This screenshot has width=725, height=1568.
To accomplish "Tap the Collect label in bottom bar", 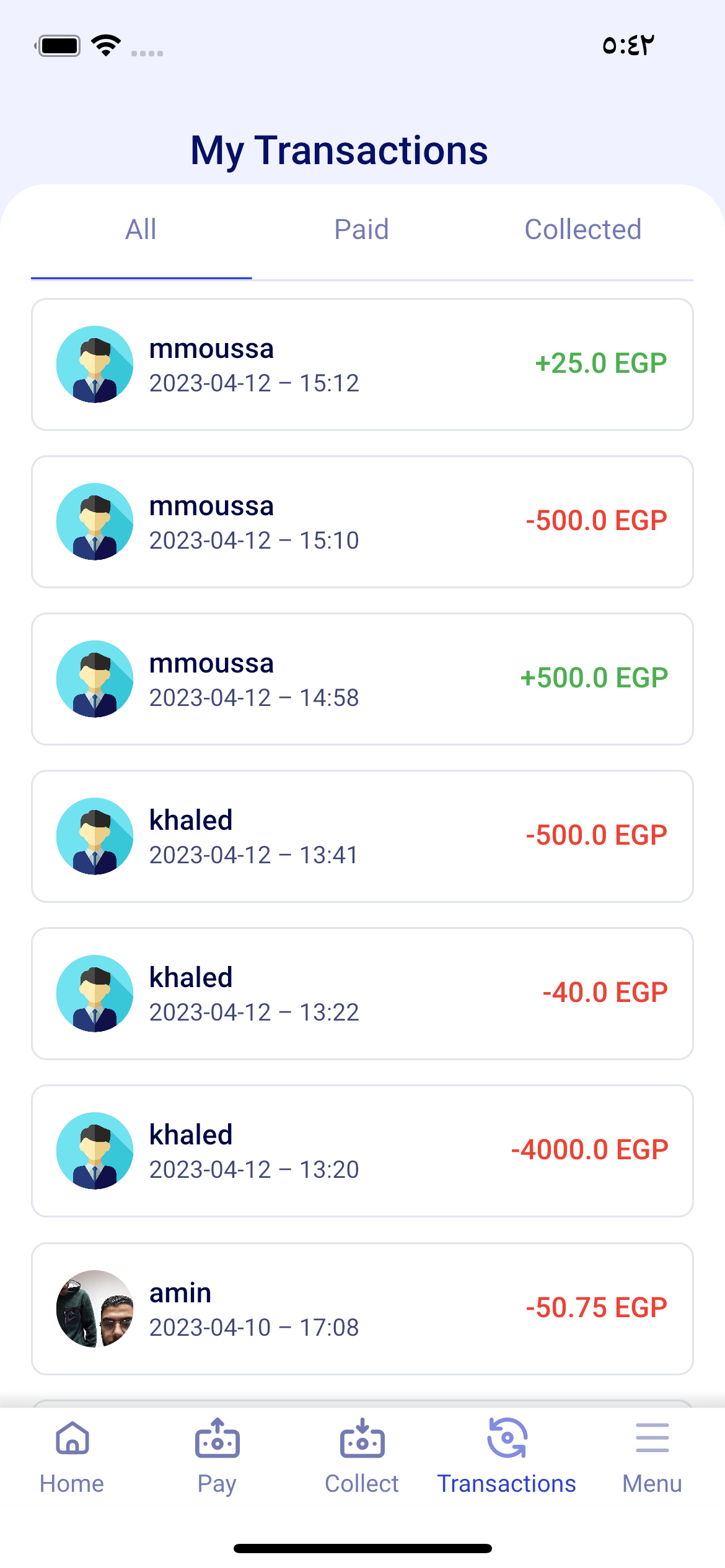I will [x=361, y=1484].
